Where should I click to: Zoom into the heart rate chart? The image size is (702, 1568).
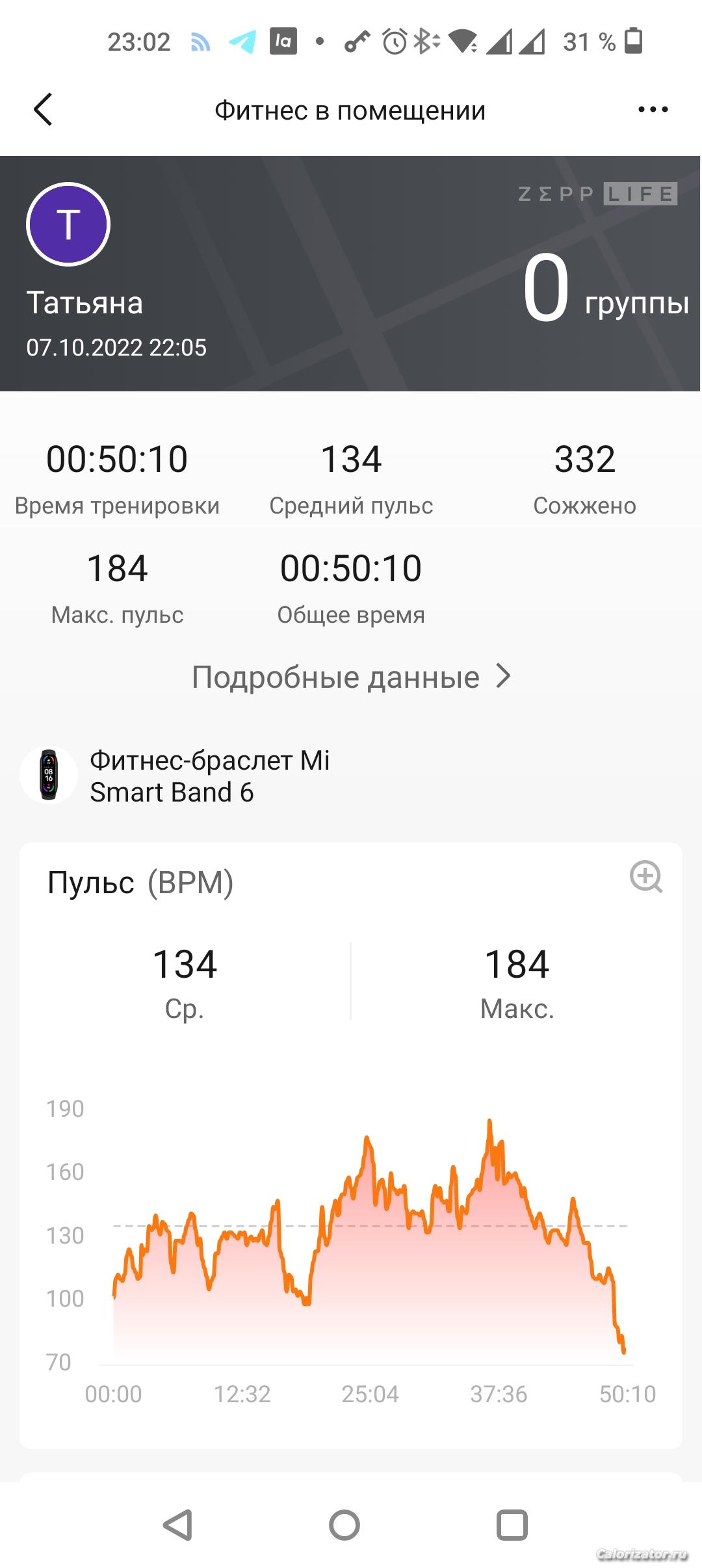point(645,877)
